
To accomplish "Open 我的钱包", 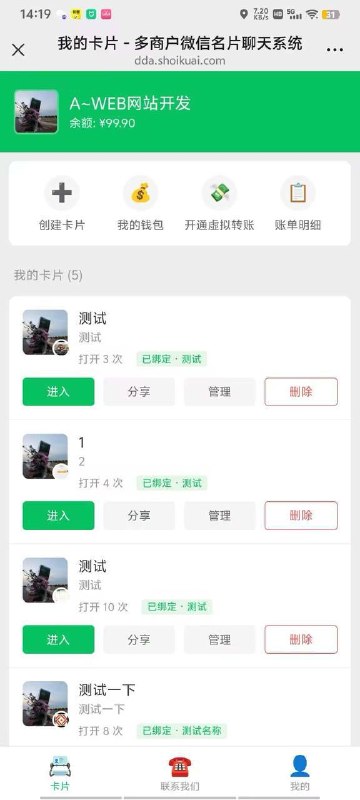I will [140, 204].
